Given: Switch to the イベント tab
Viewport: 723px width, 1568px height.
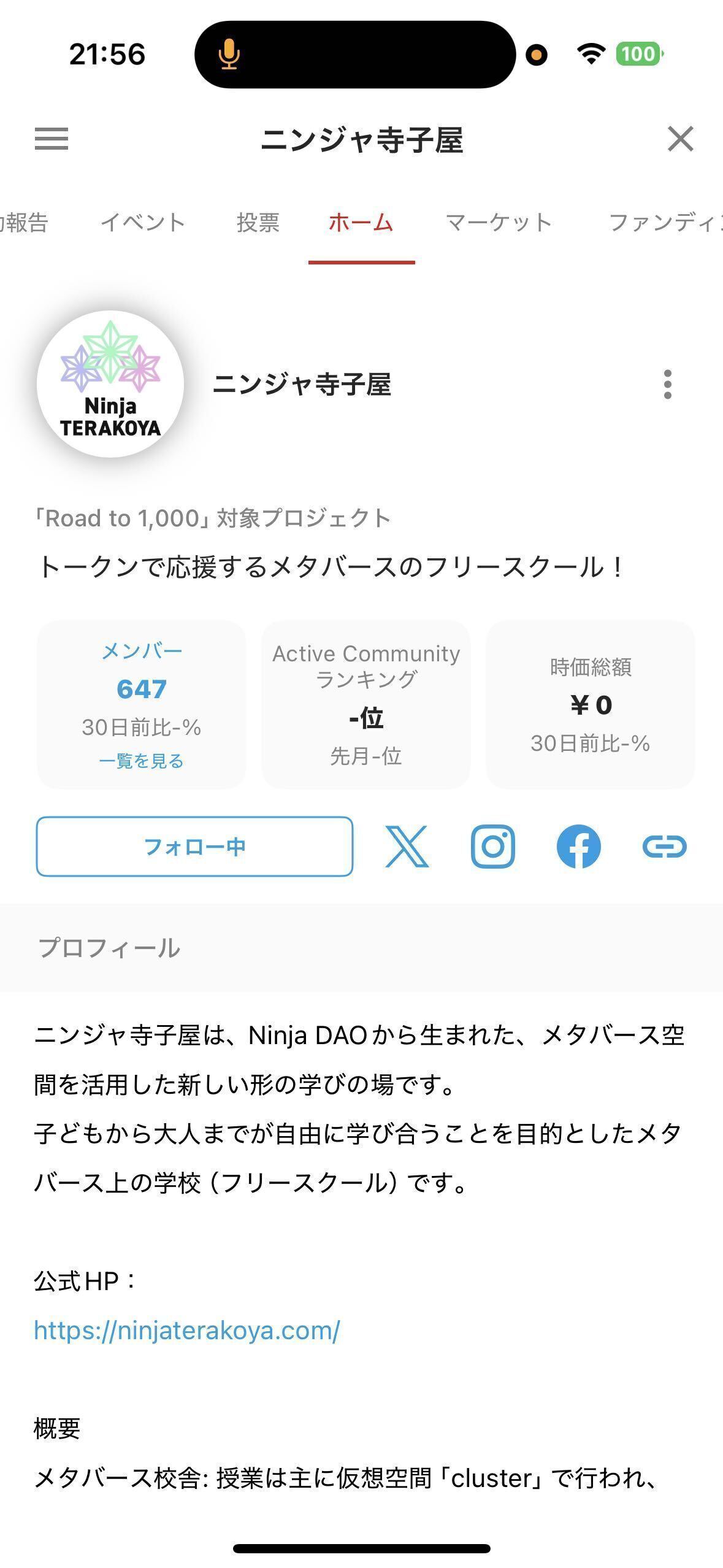Looking at the screenshot, I should coord(143,223).
